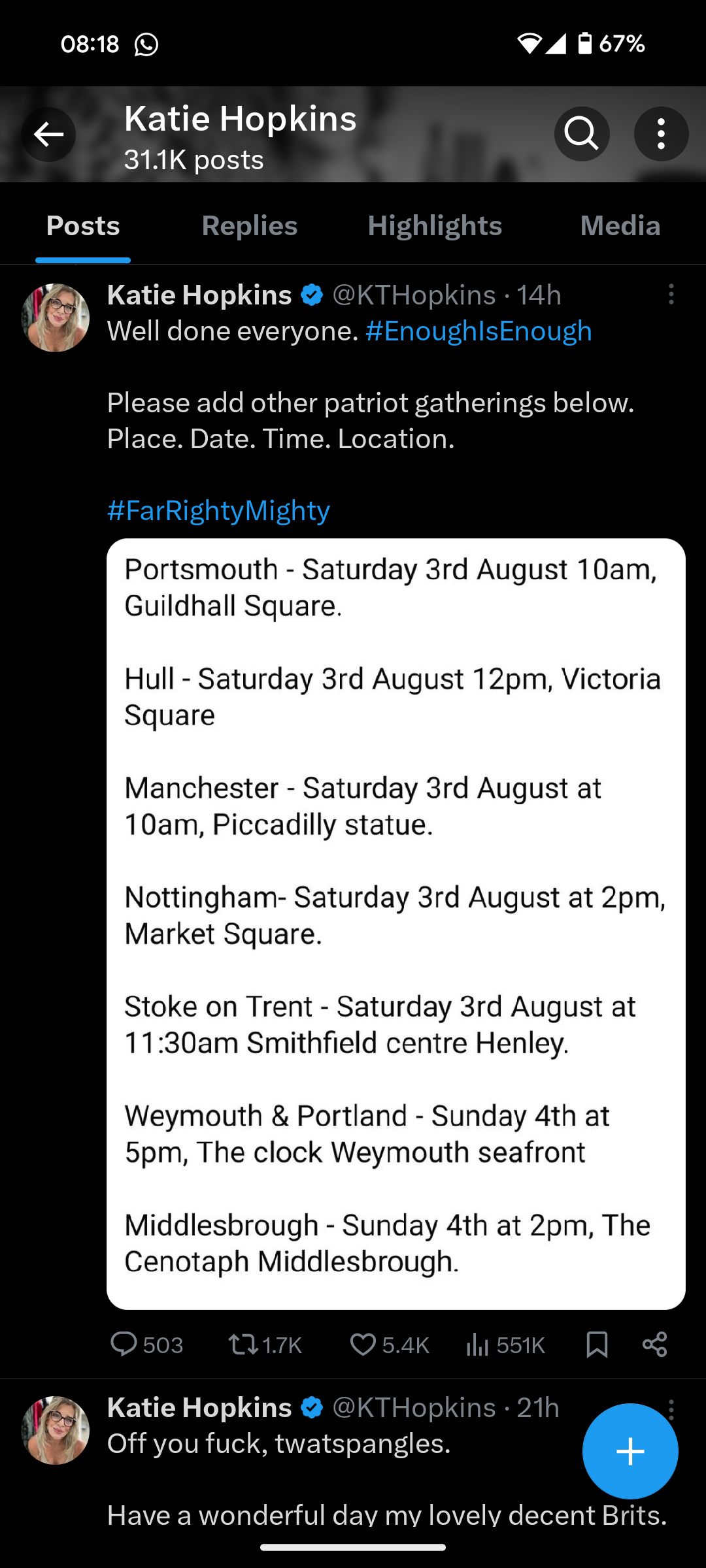Share the #EnoughIsEnough post
The image size is (706, 1568).
click(654, 1345)
